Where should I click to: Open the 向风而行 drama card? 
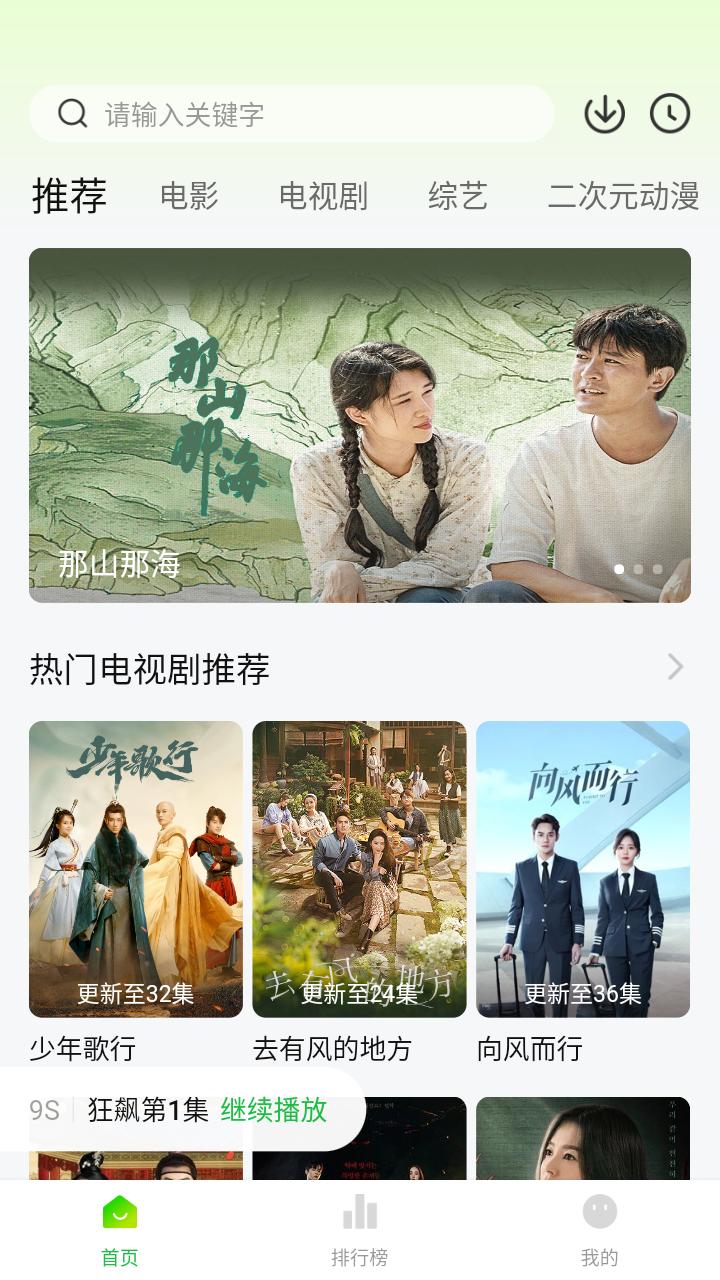[x=583, y=868]
